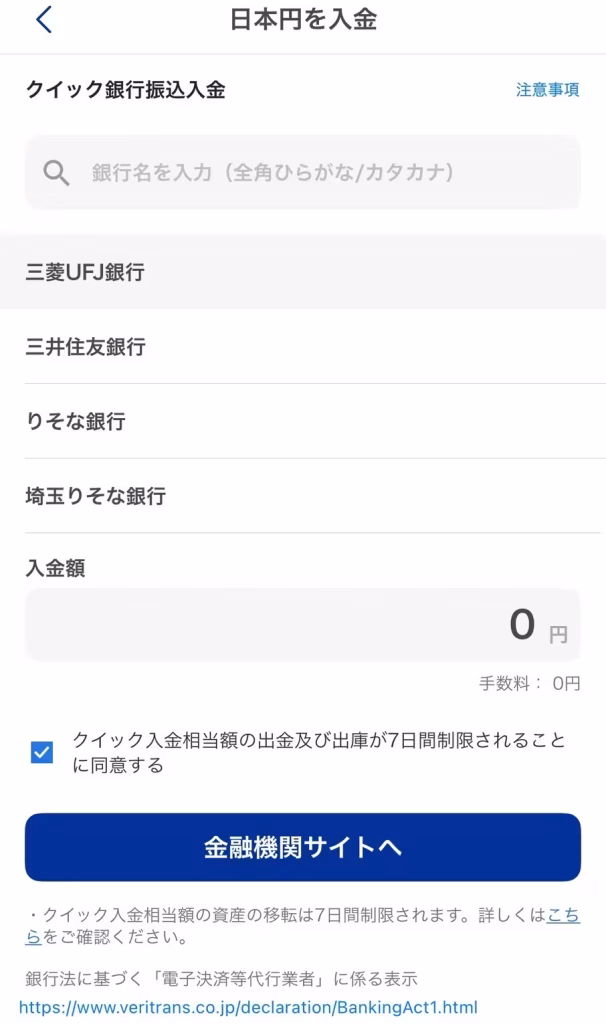Uncheck the 7日間制限 agreement checkbox
The image size is (606, 1024).
[42, 752]
